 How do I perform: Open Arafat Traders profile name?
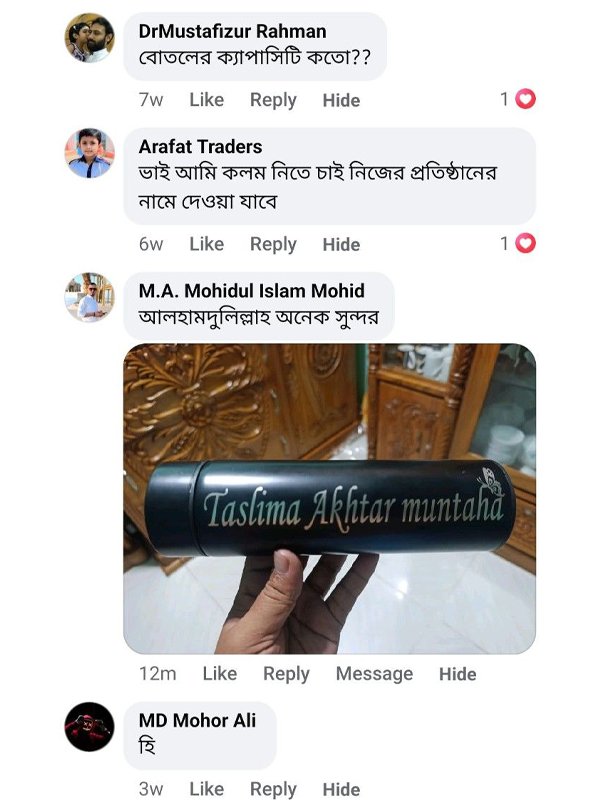click(200, 147)
